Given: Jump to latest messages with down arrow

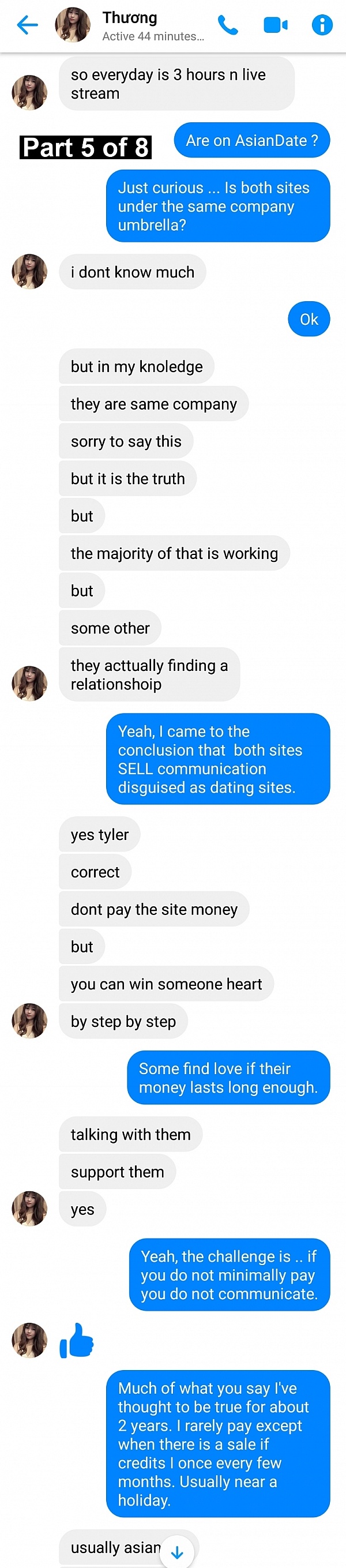Looking at the screenshot, I should pos(177,1552).
